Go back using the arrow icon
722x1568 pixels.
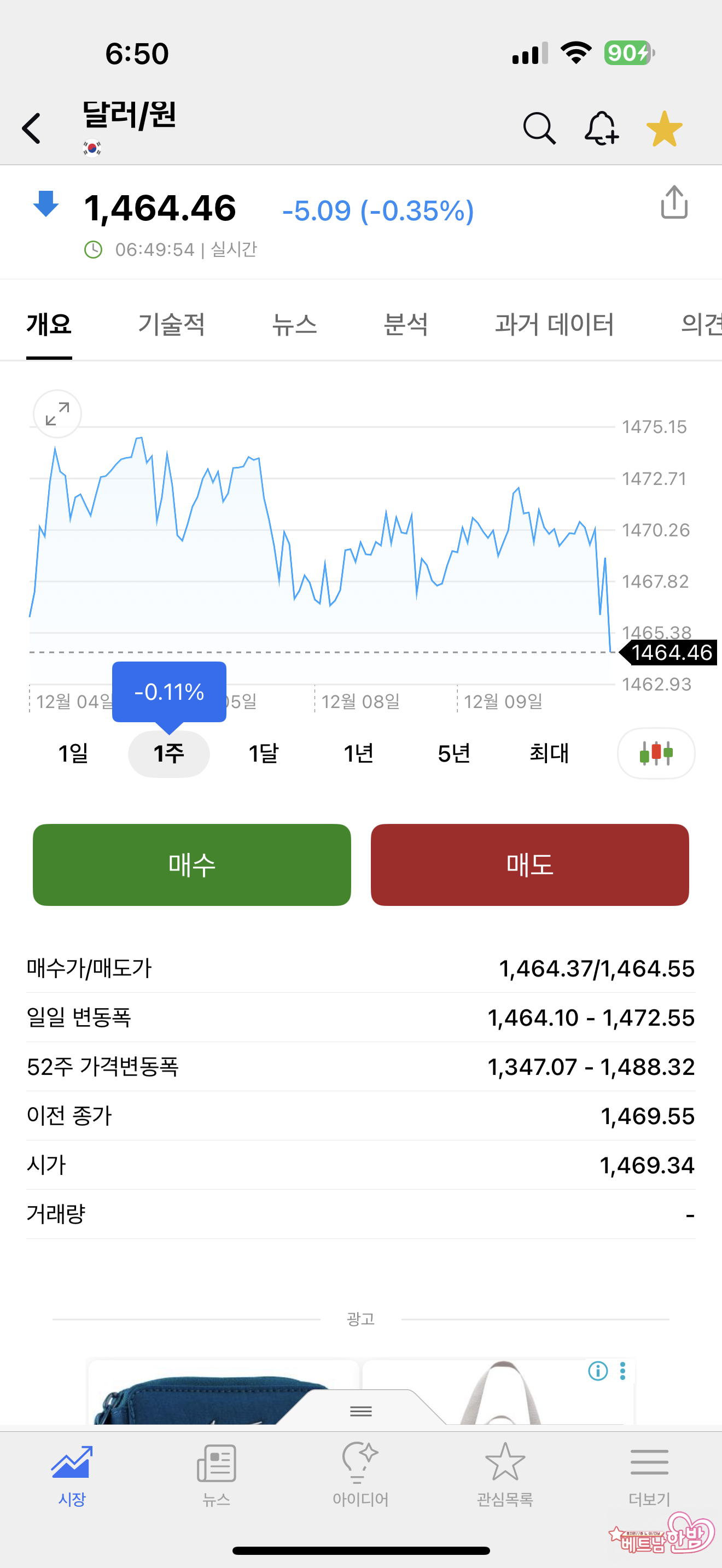click(x=32, y=128)
